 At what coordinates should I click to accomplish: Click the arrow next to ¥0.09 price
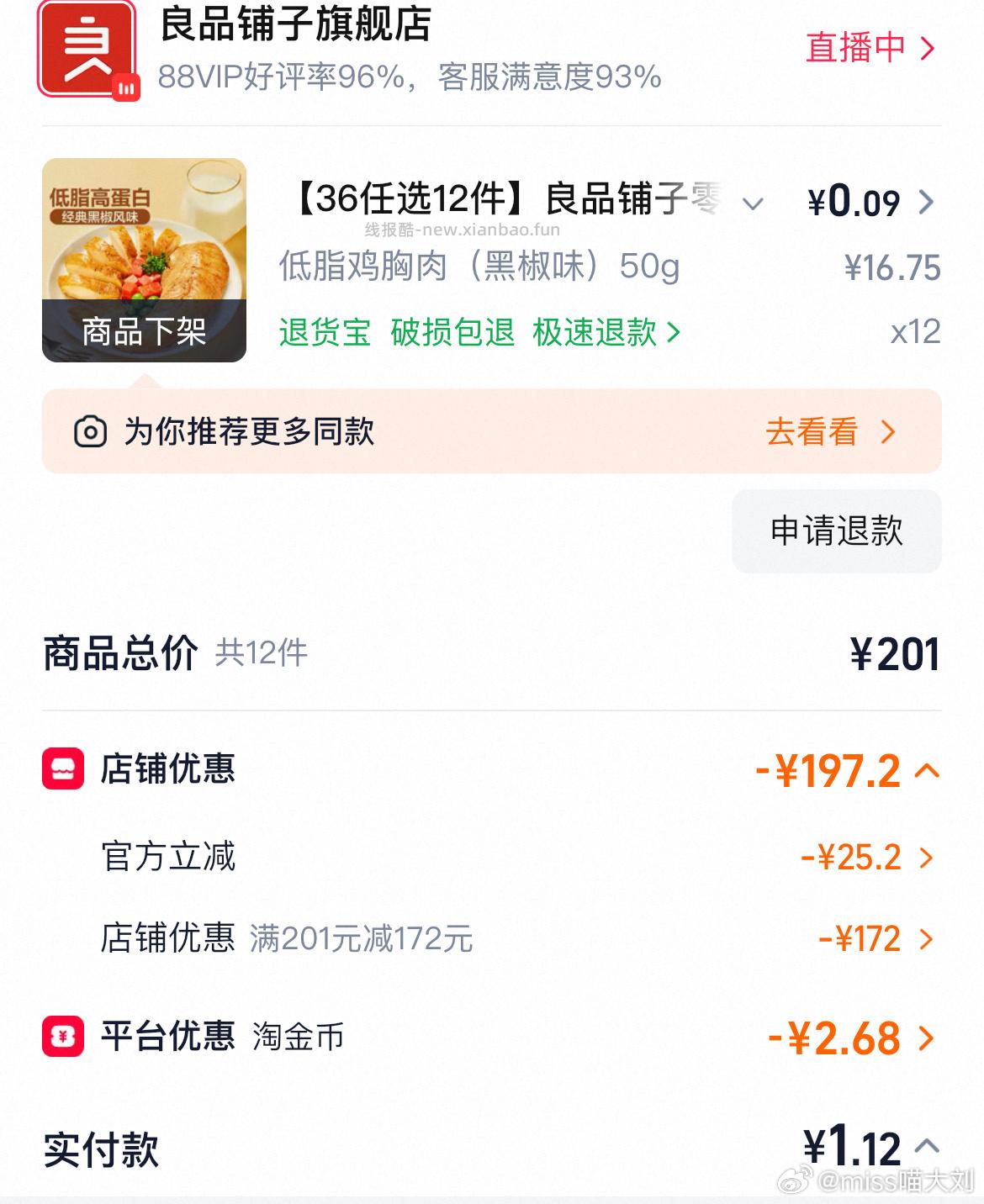pos(928,202)
